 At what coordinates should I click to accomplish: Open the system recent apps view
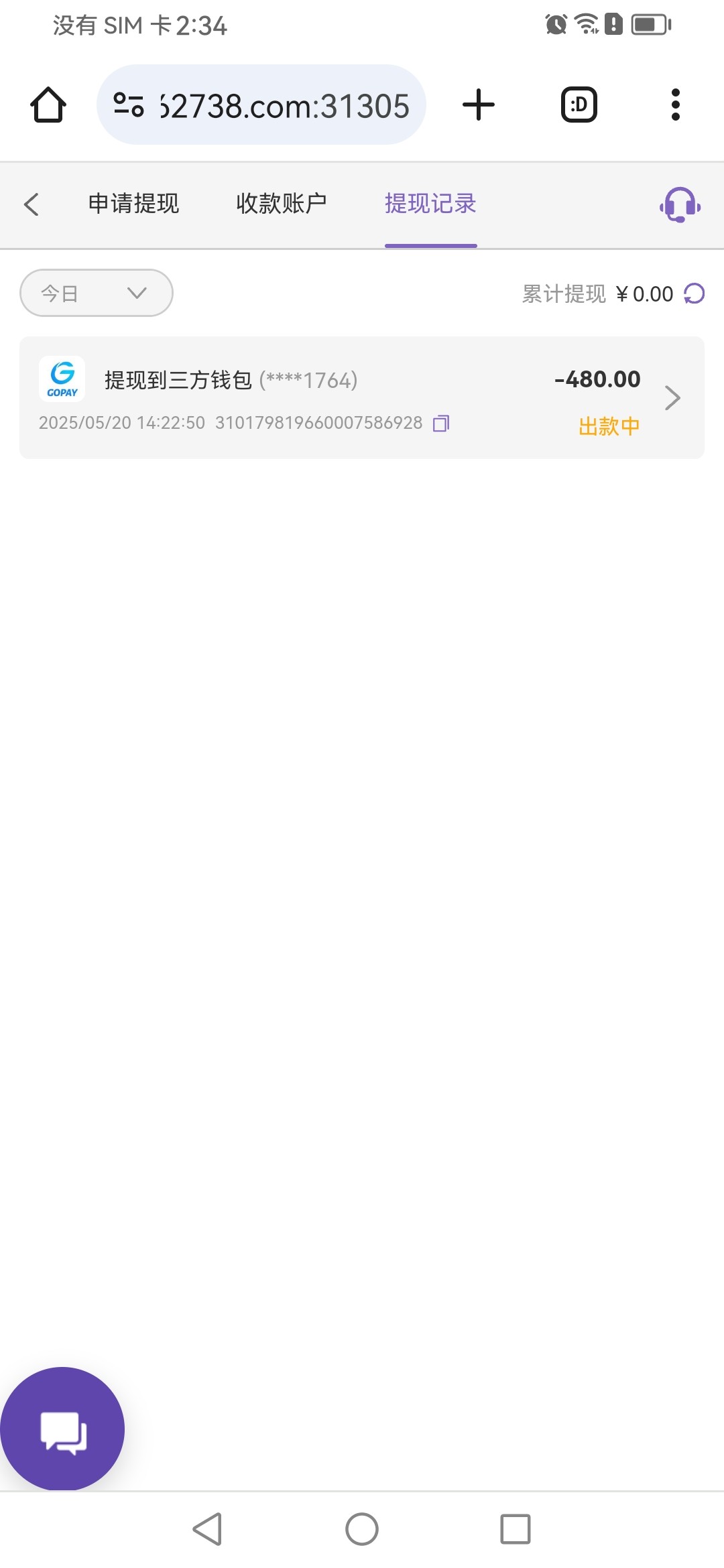pos(516,1529)
